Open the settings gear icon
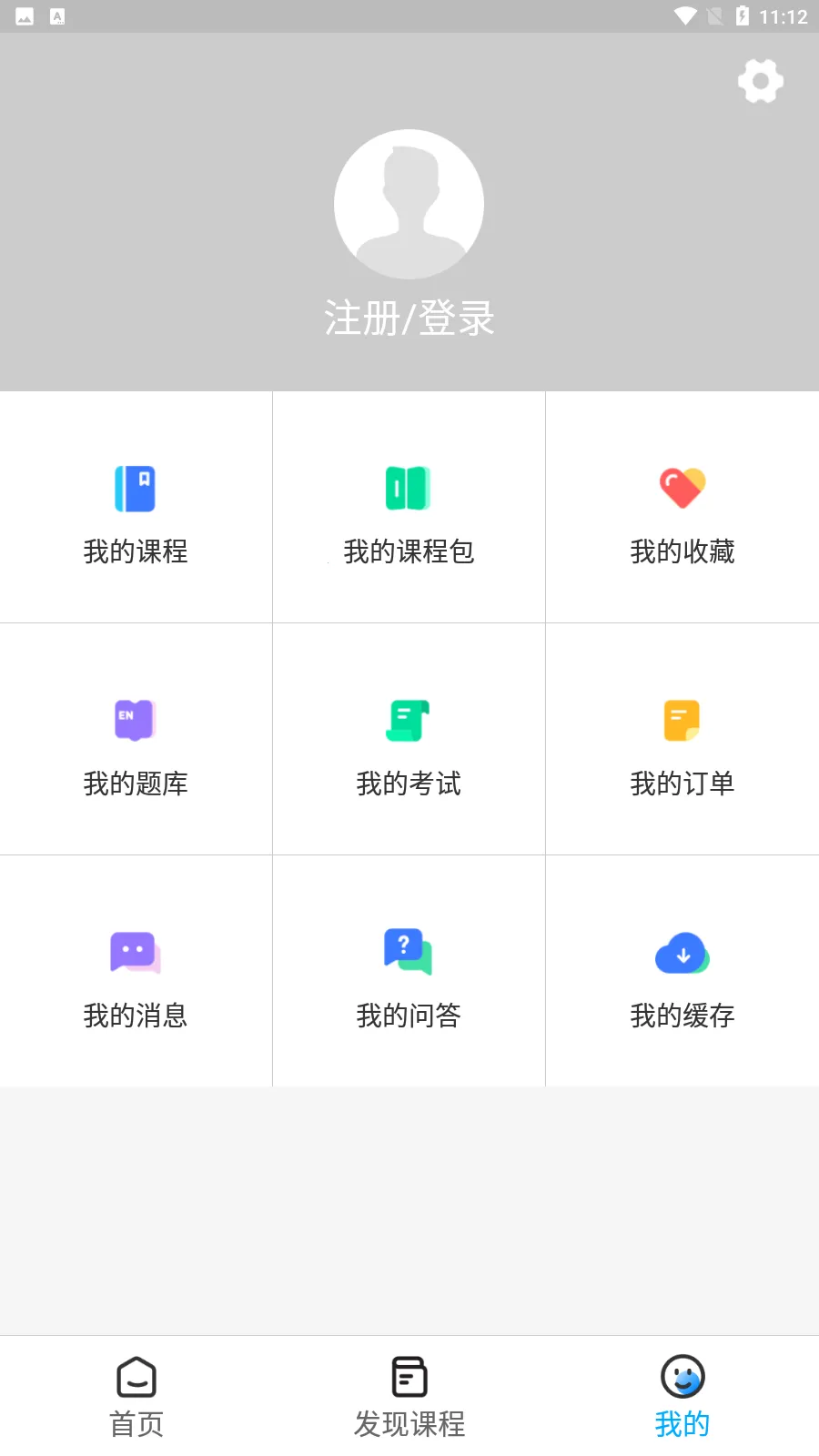The width and height of the screenshot is (819, 1456). 761,81
